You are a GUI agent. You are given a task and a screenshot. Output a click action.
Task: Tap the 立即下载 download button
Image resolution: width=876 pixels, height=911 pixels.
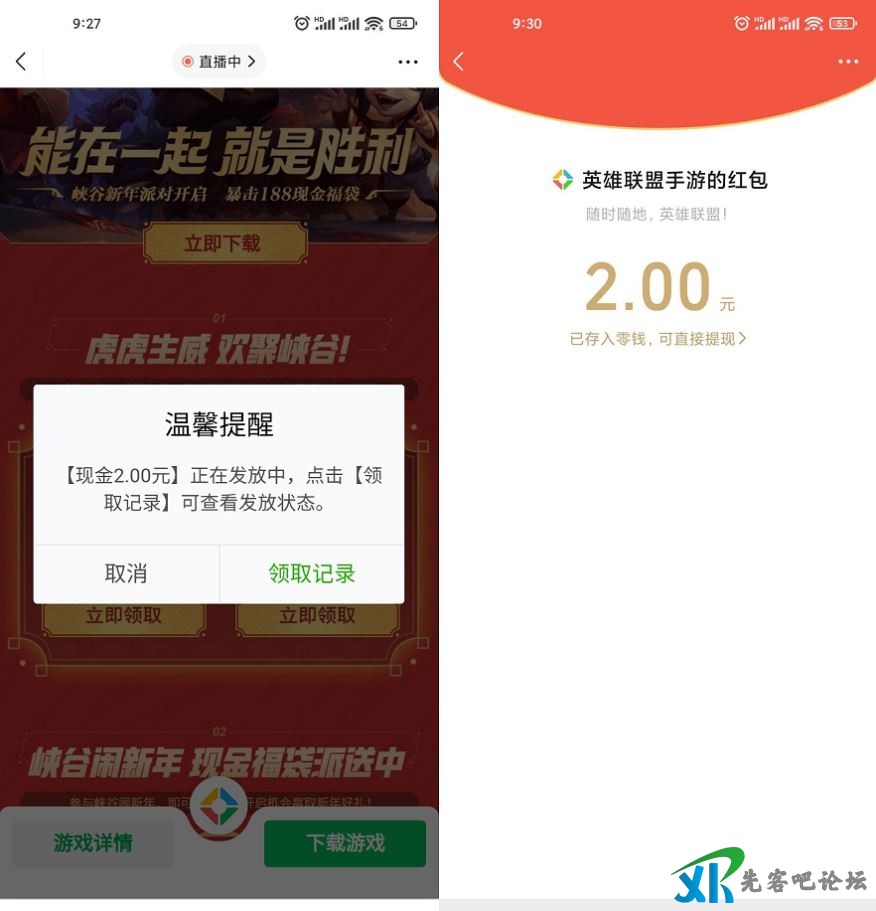[225, 242]
